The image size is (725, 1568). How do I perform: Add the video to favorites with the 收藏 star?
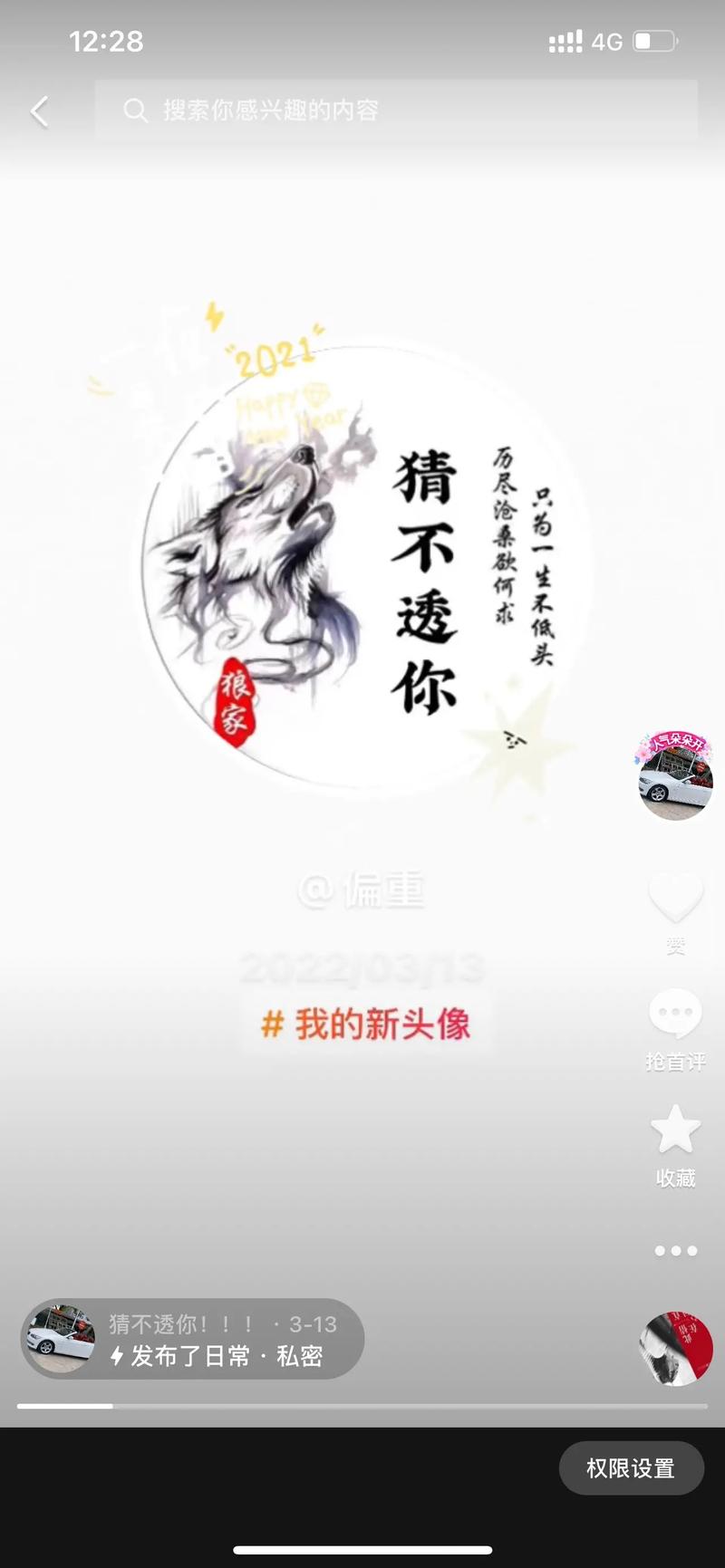pyautogui.click(x=675, y=1130)
